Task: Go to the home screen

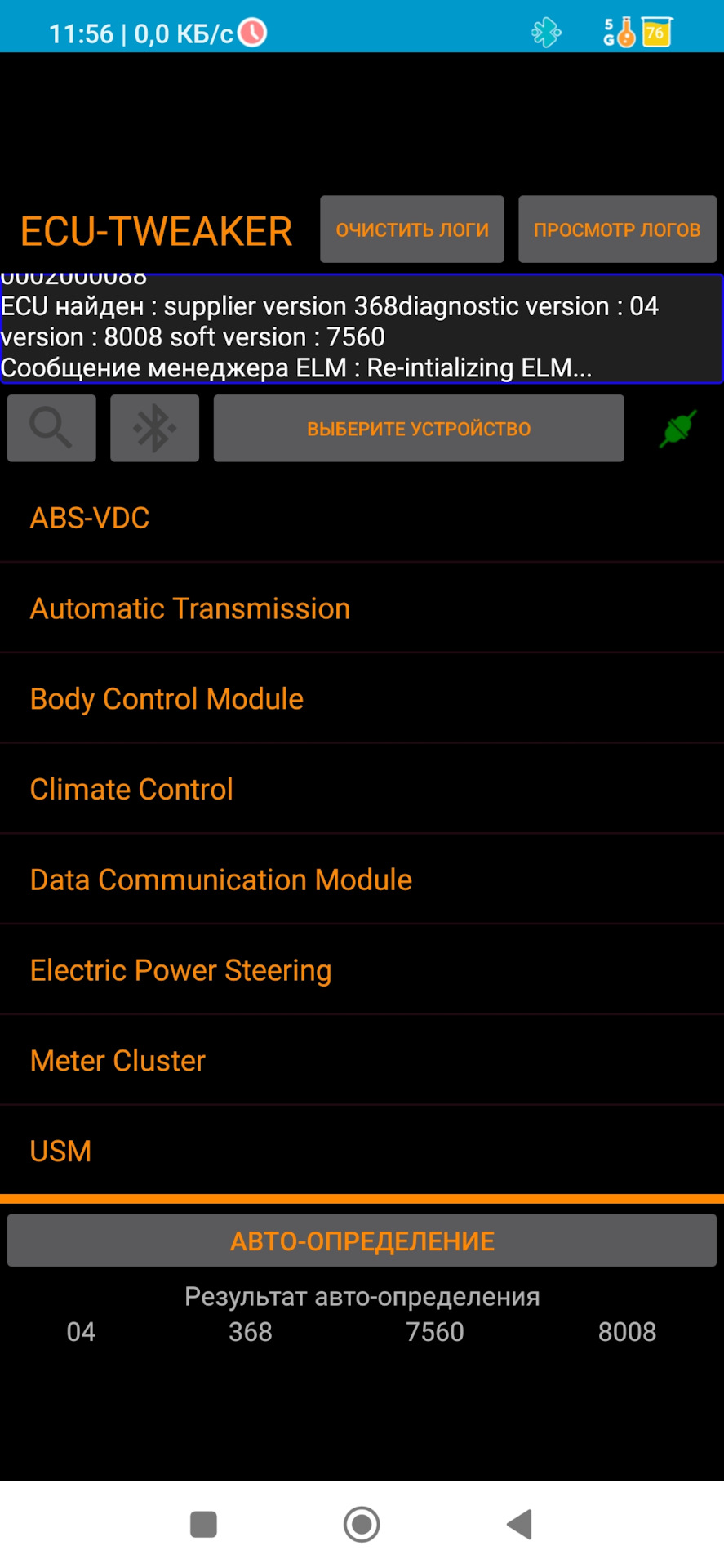Action: 362,1524
